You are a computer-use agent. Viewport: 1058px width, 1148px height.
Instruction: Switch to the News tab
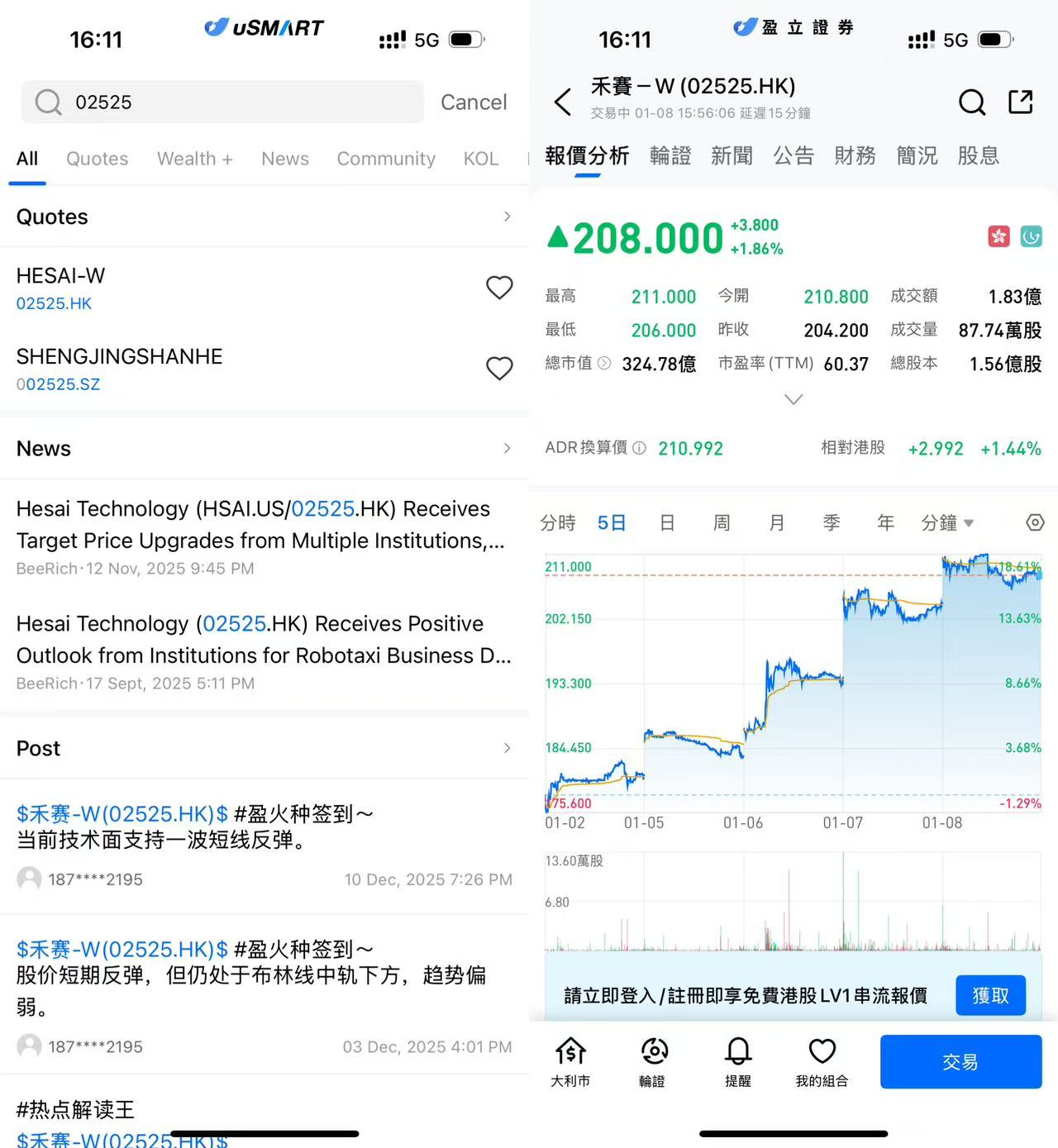point(284,159)
